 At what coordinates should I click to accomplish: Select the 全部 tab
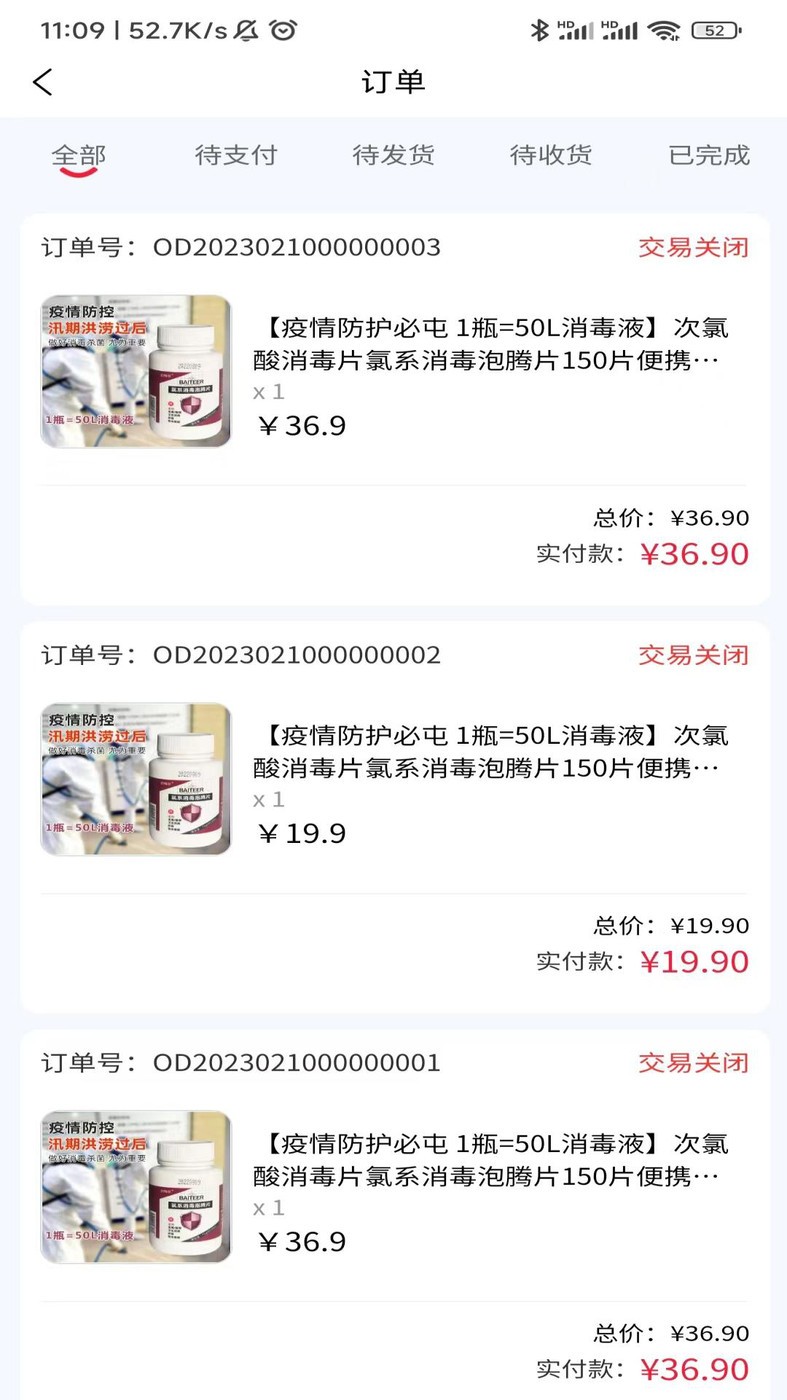tap(77, 155)
